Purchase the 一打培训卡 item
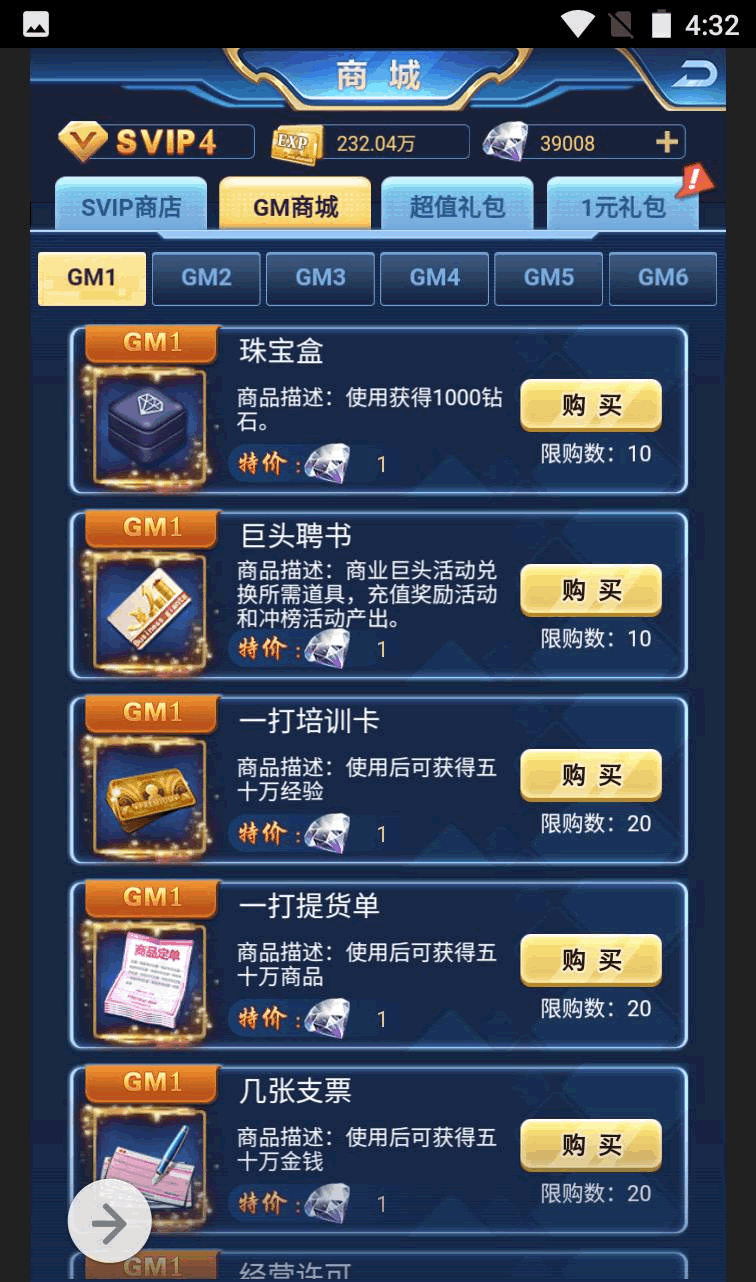This screenshot has height=1282, width=756. [591, 775]
